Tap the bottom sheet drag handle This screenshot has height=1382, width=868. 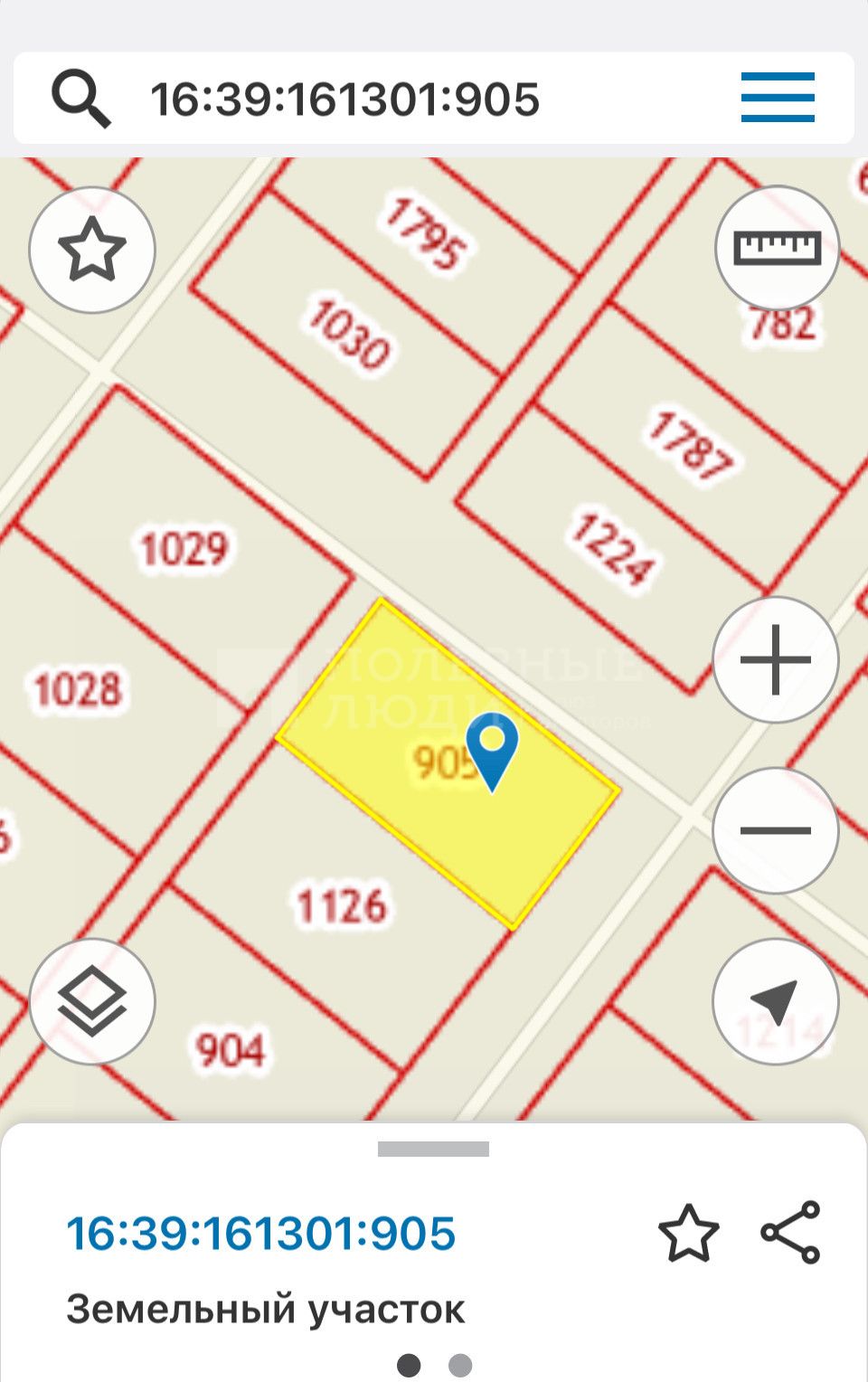[433, 1150]
